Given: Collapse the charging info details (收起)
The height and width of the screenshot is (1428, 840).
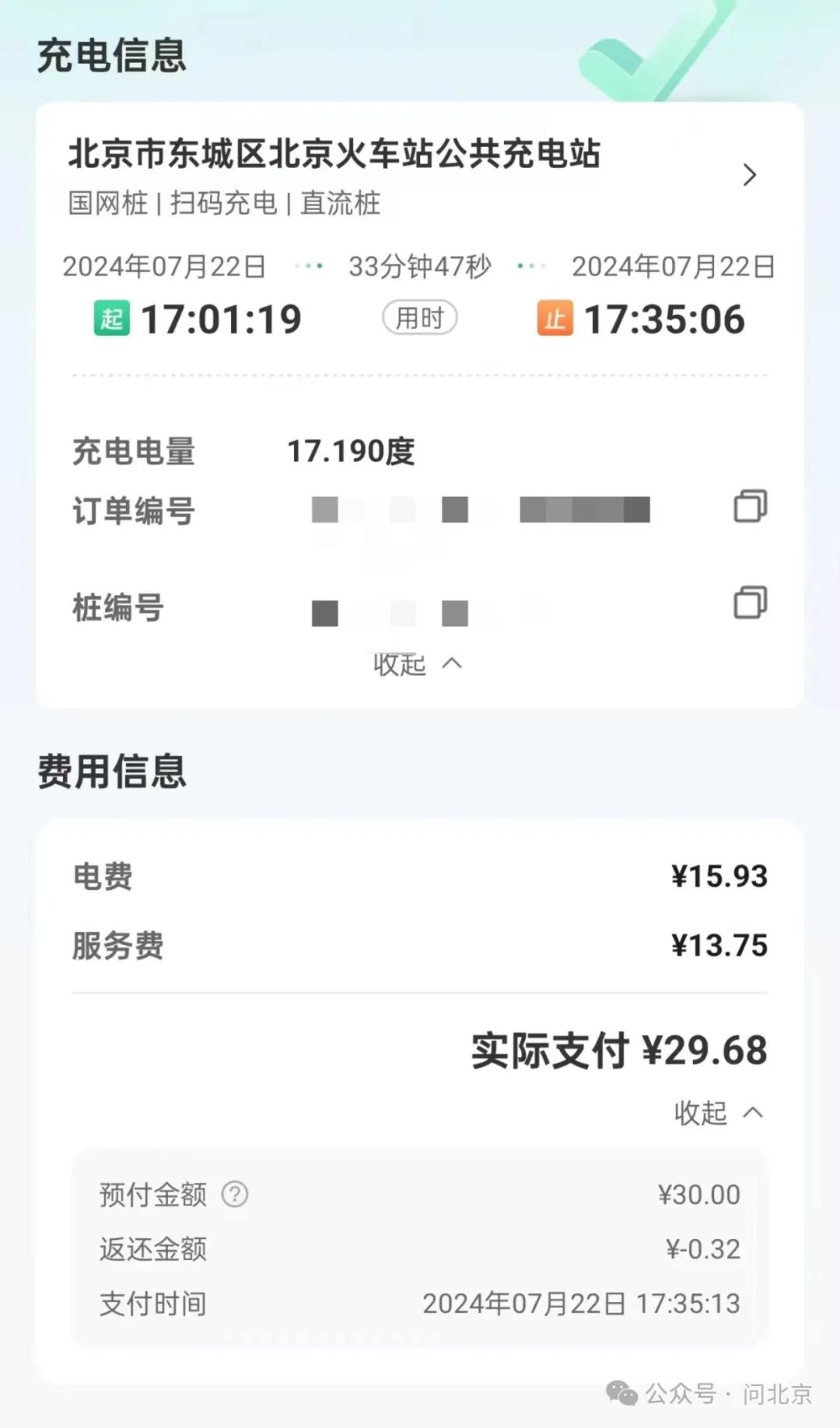Looking at the screenshot, I should coord(418,664).
